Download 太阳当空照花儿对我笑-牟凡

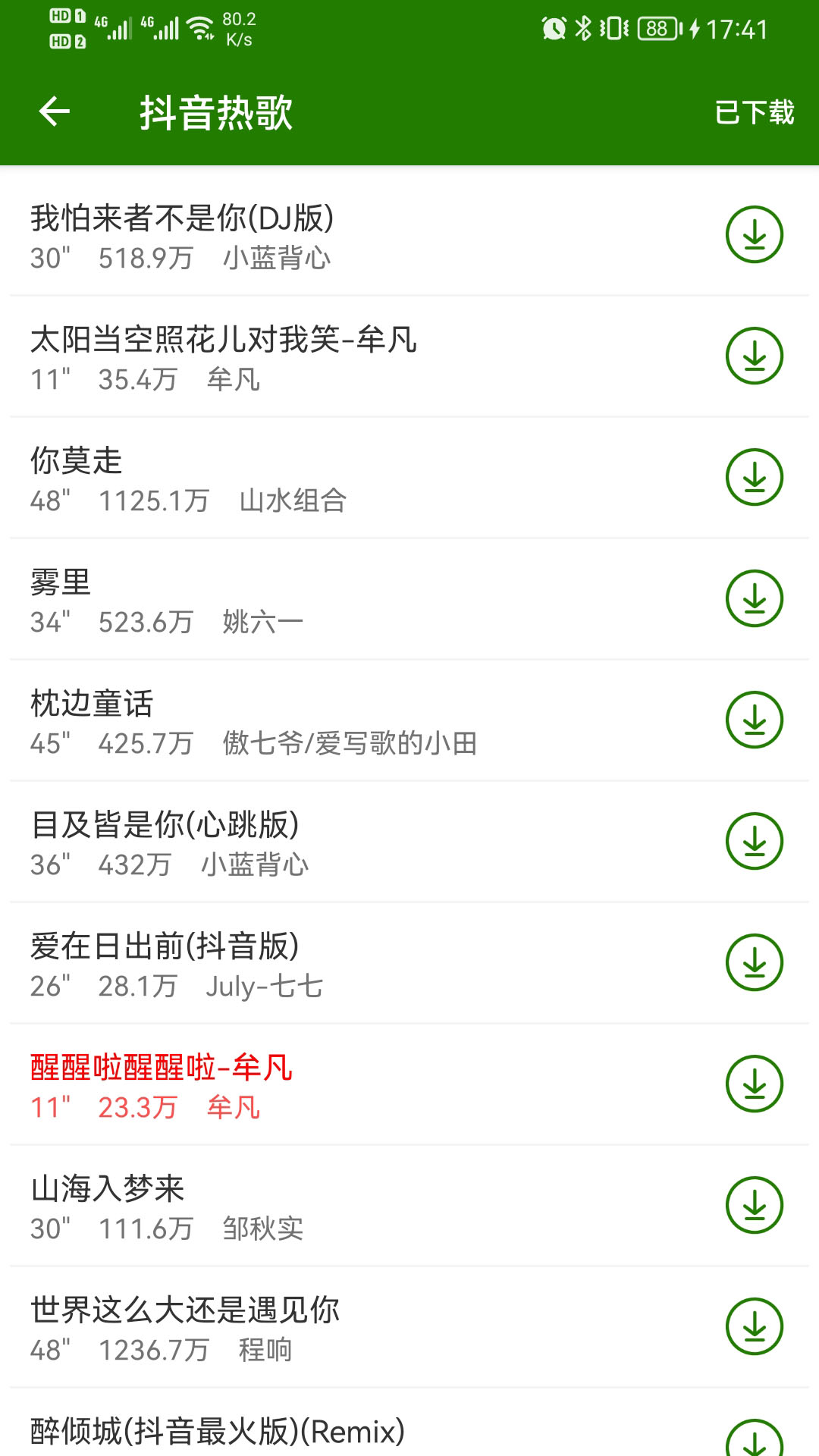click(754, 356)
